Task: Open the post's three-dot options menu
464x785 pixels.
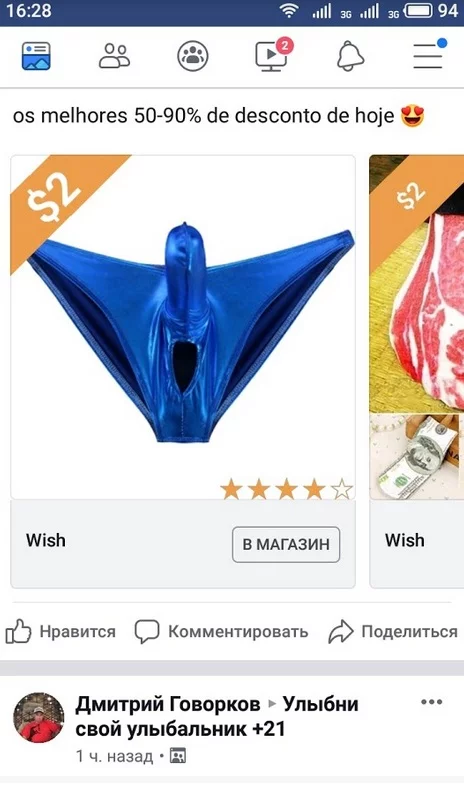Action: [431, 702]
